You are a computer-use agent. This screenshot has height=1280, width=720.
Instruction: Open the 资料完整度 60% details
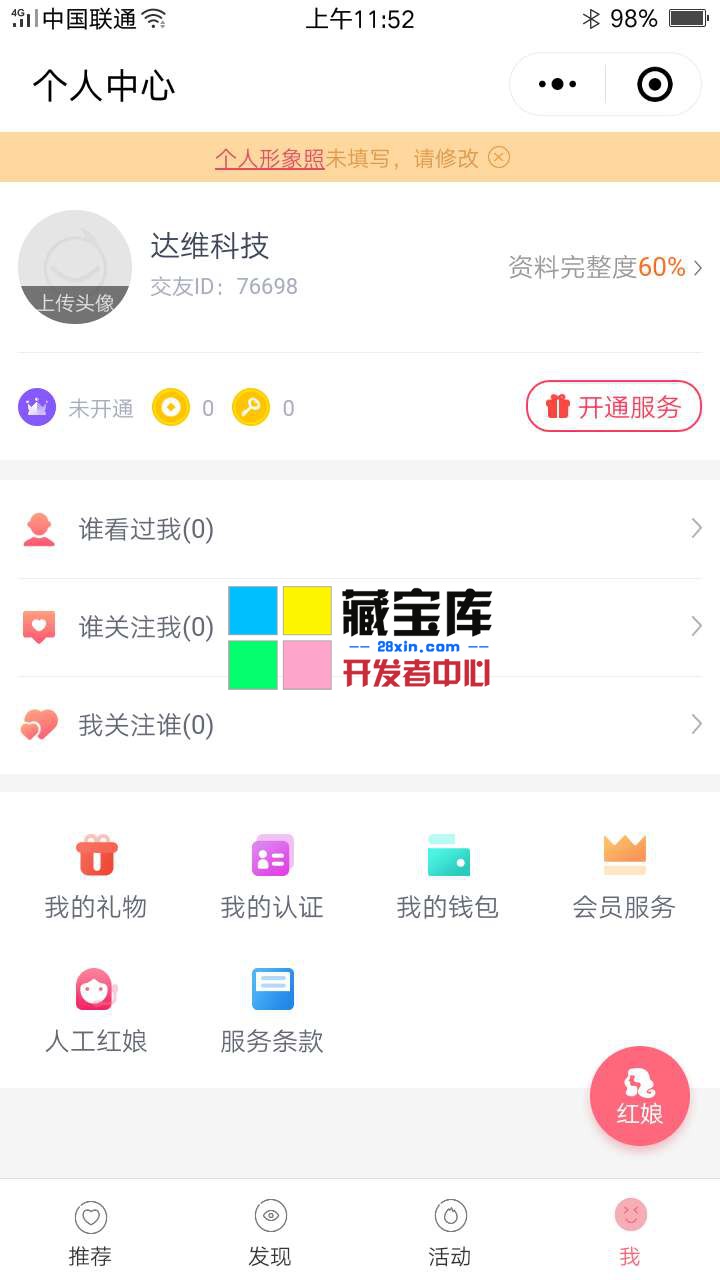click(x=605, y=267)
